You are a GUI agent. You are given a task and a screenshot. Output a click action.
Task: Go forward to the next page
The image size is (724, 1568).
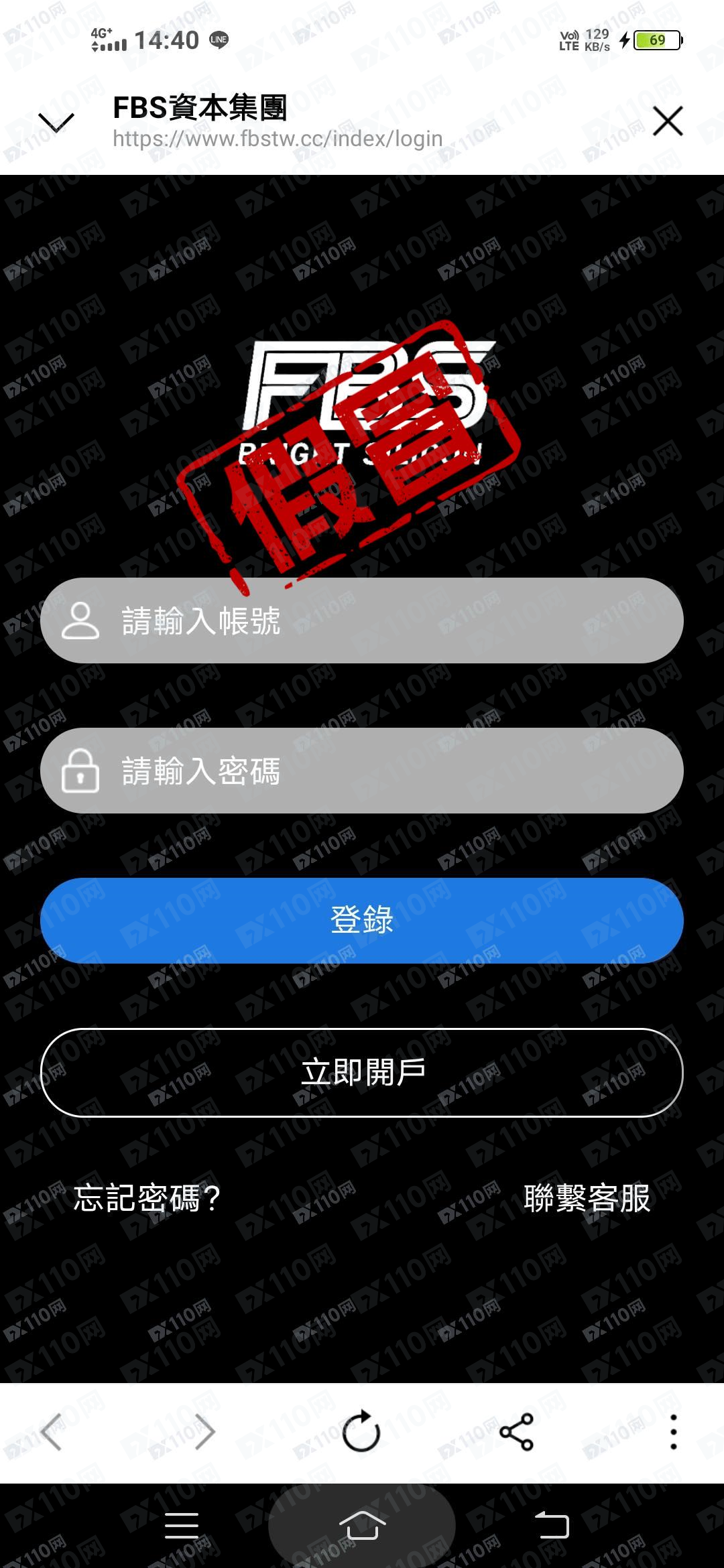[x=204, y=1431]
